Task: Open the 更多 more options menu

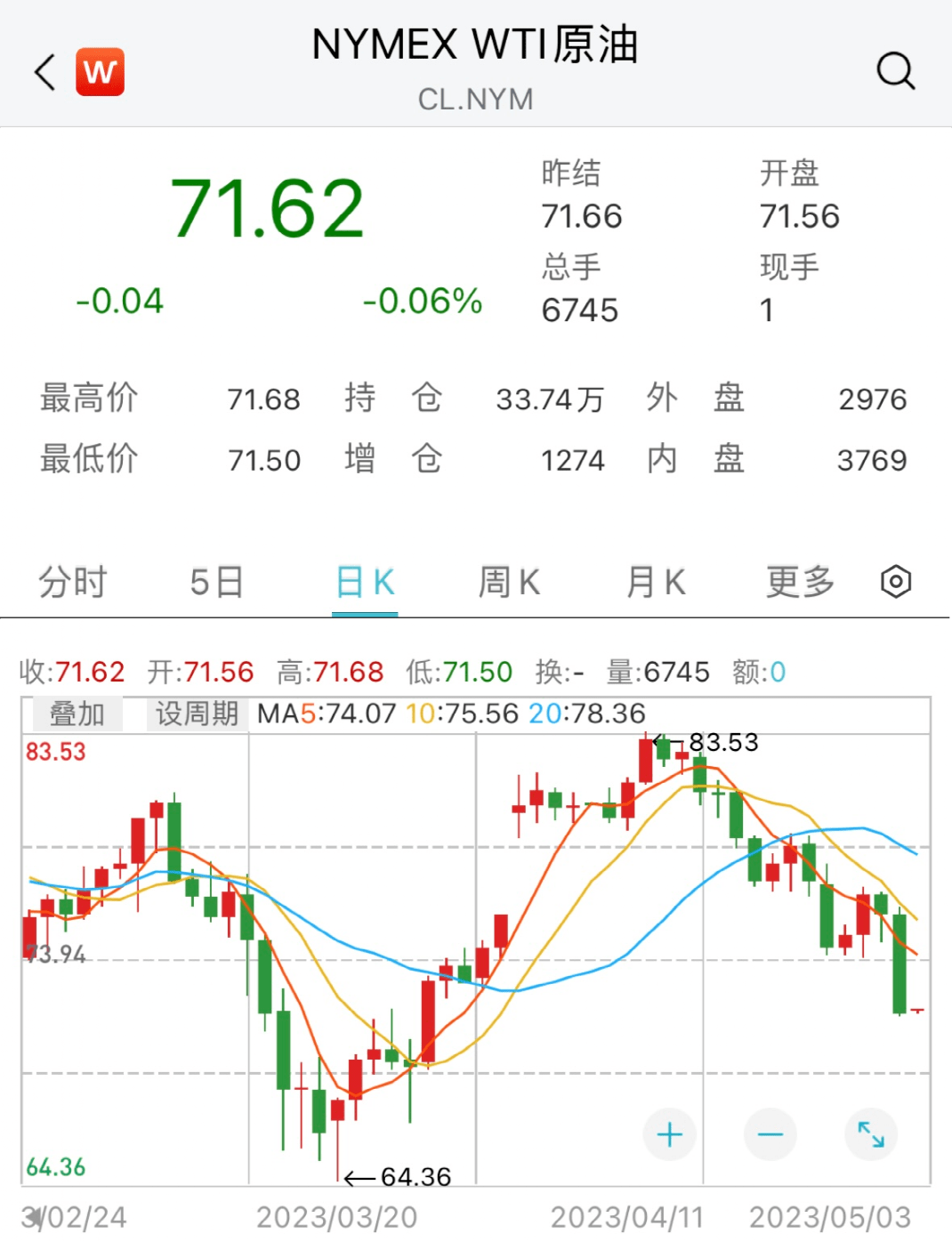Action: tap(798, 581)
